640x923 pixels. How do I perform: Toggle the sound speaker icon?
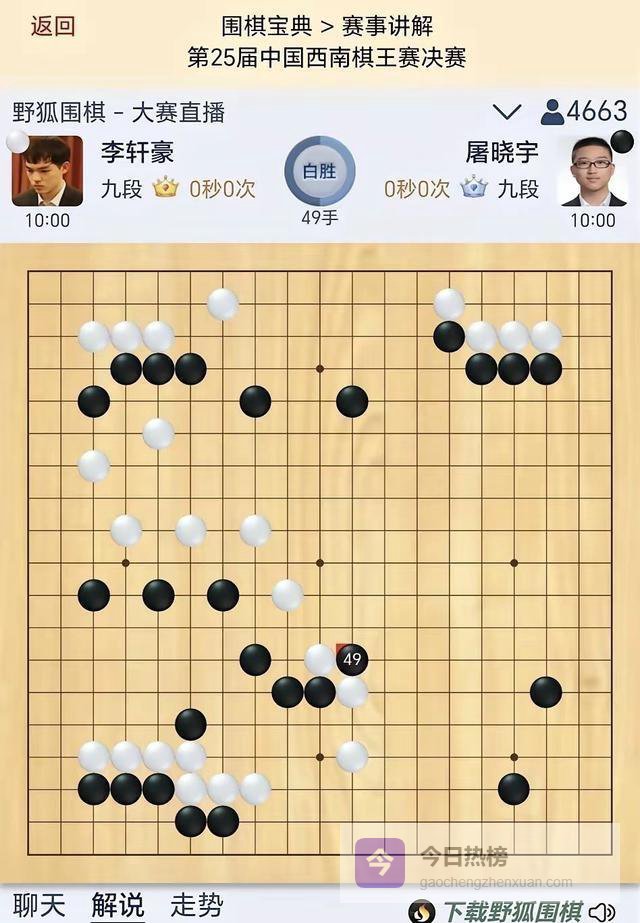(603, 912)
